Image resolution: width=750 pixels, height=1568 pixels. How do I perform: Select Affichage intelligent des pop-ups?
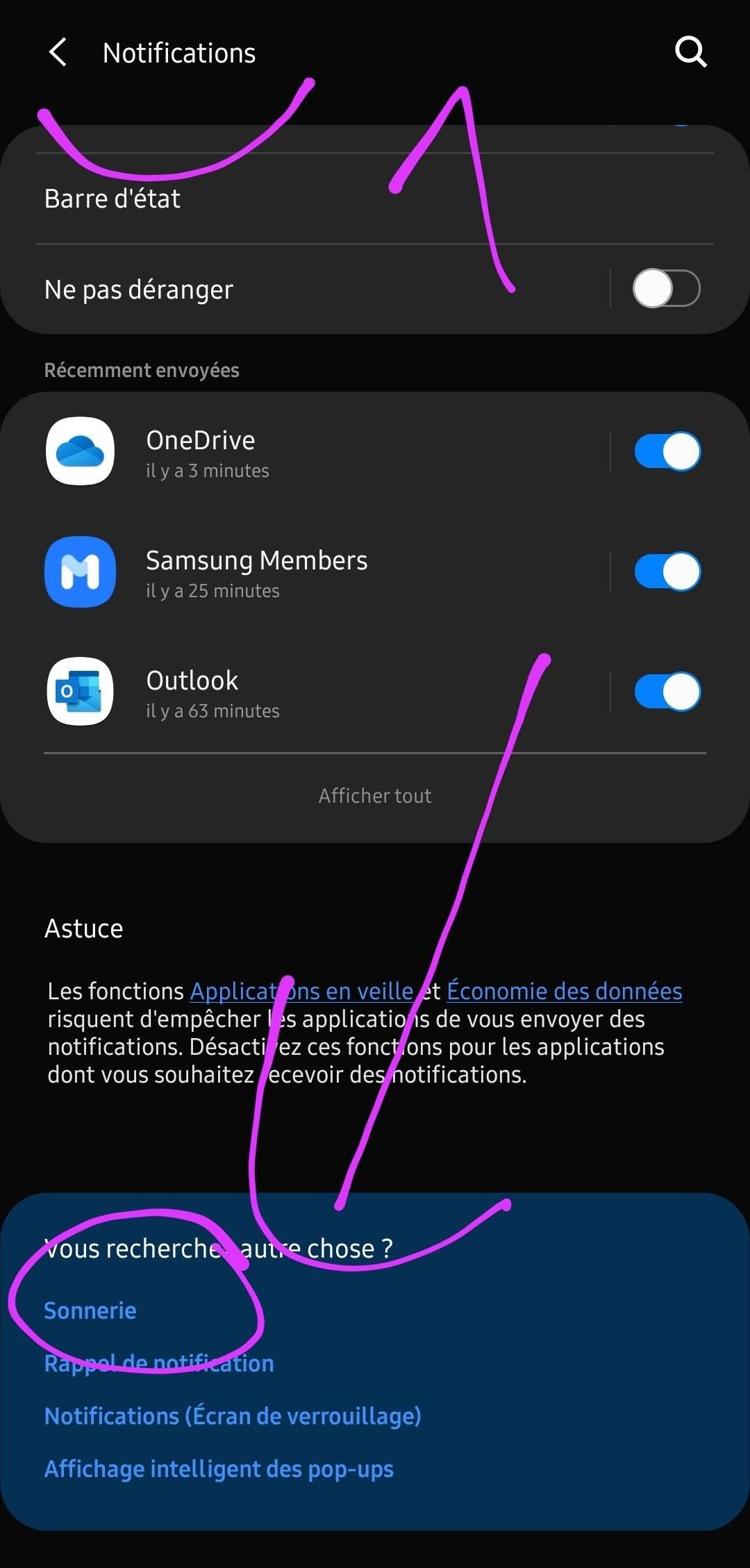pos(219,1468)
